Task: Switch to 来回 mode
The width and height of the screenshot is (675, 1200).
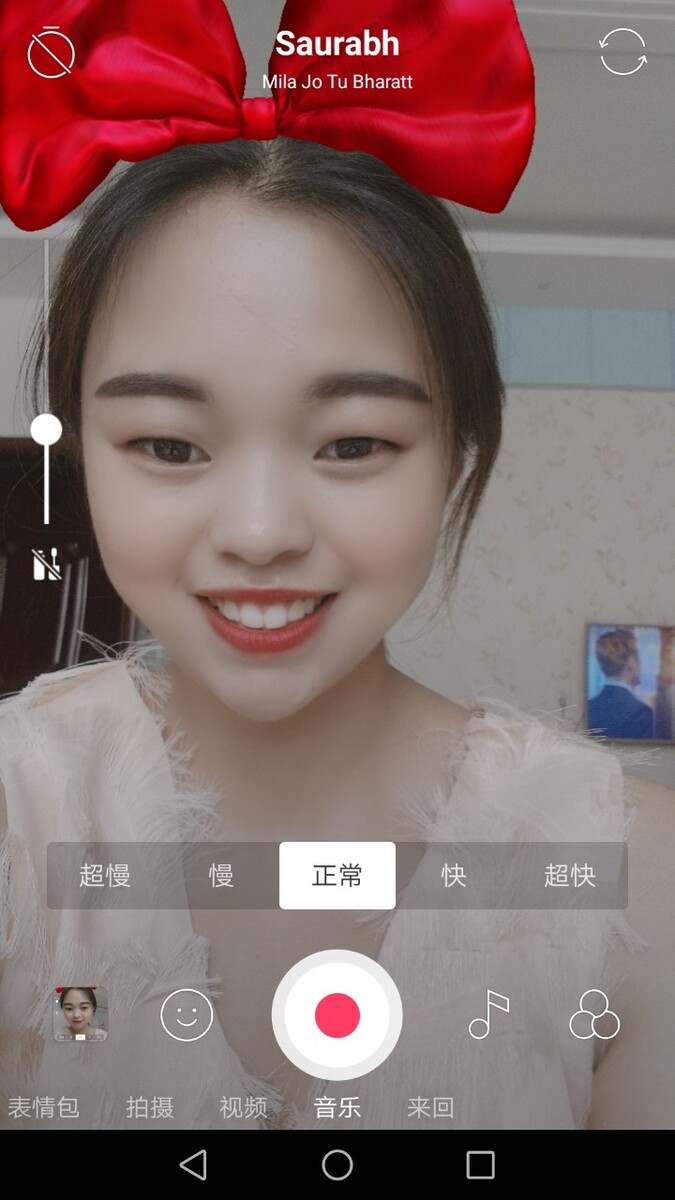Action: pyautogui.click(x=431, y=1107)
